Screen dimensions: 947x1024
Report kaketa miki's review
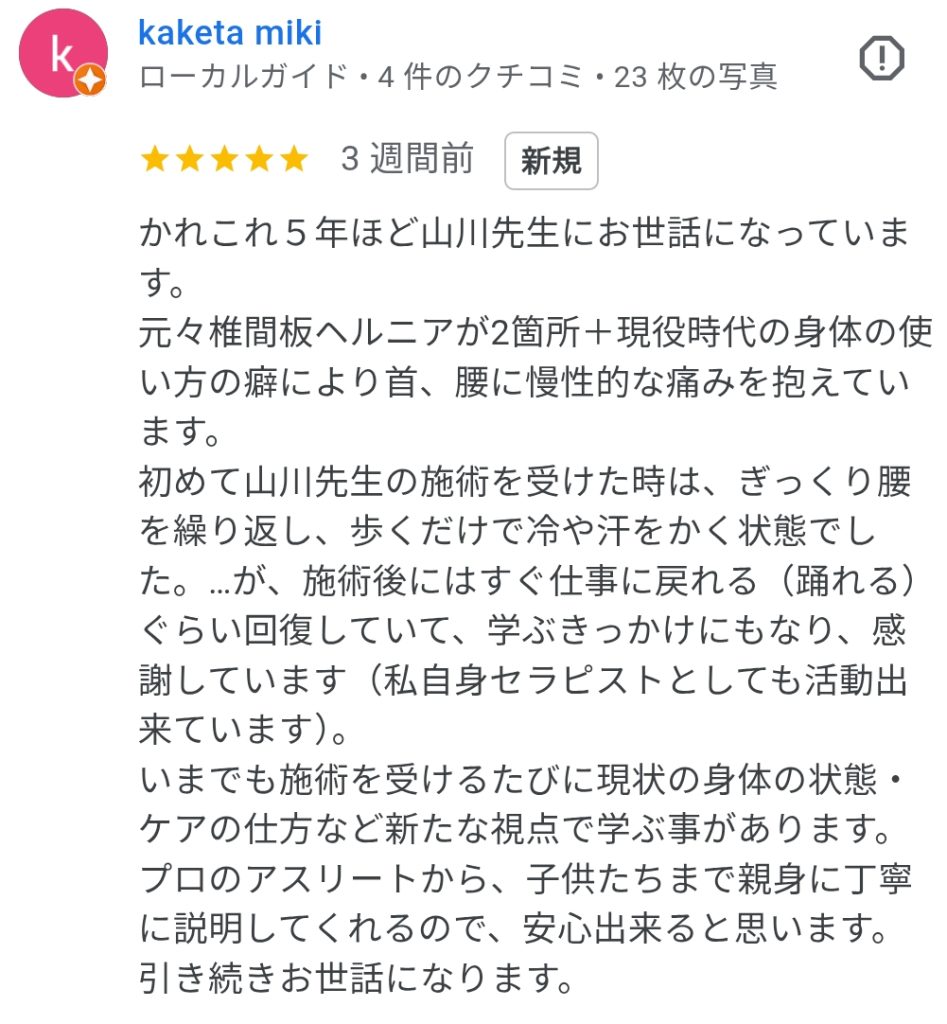point(882,60)
